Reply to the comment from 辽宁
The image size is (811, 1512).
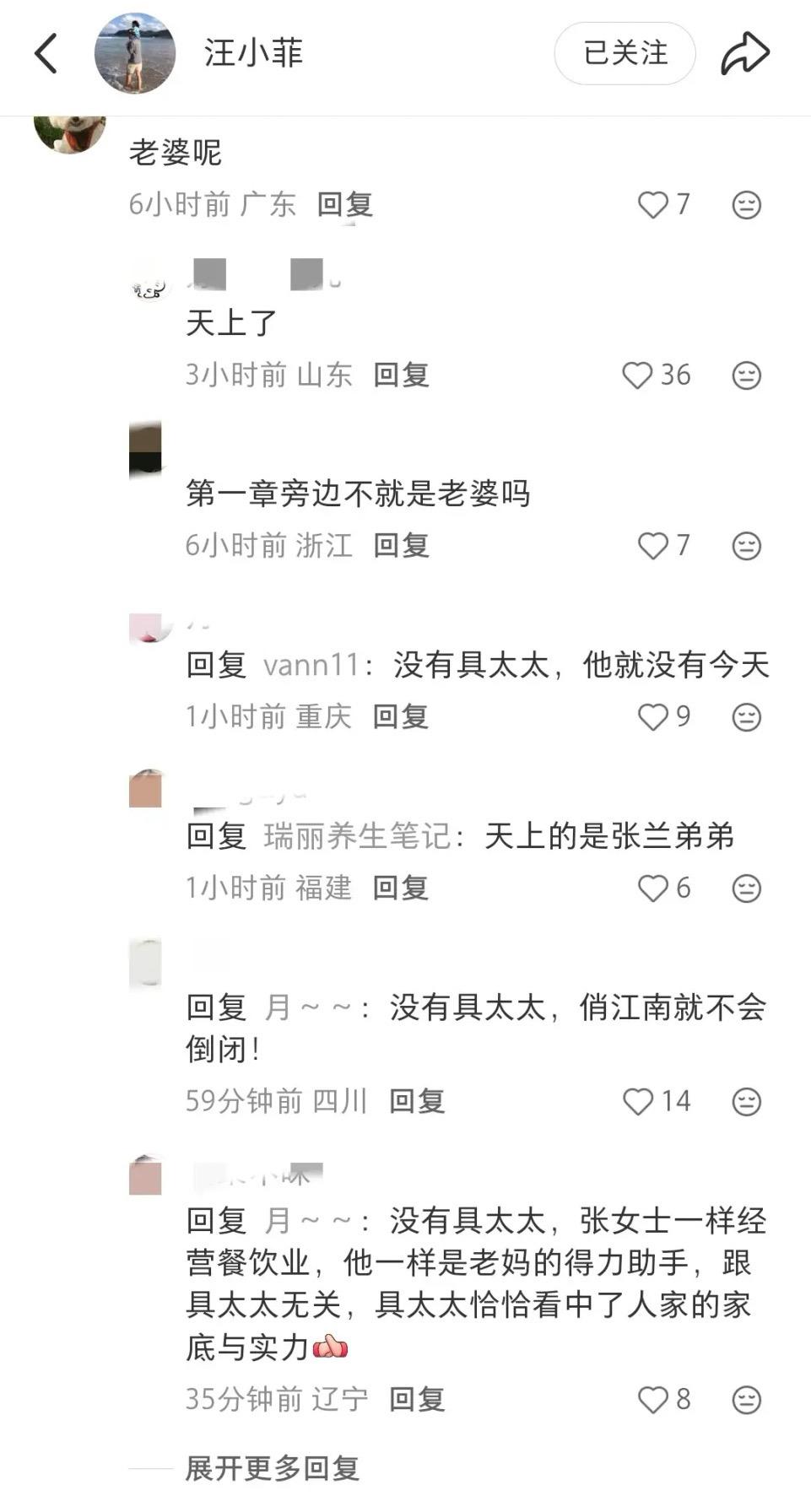point(417,1400)
